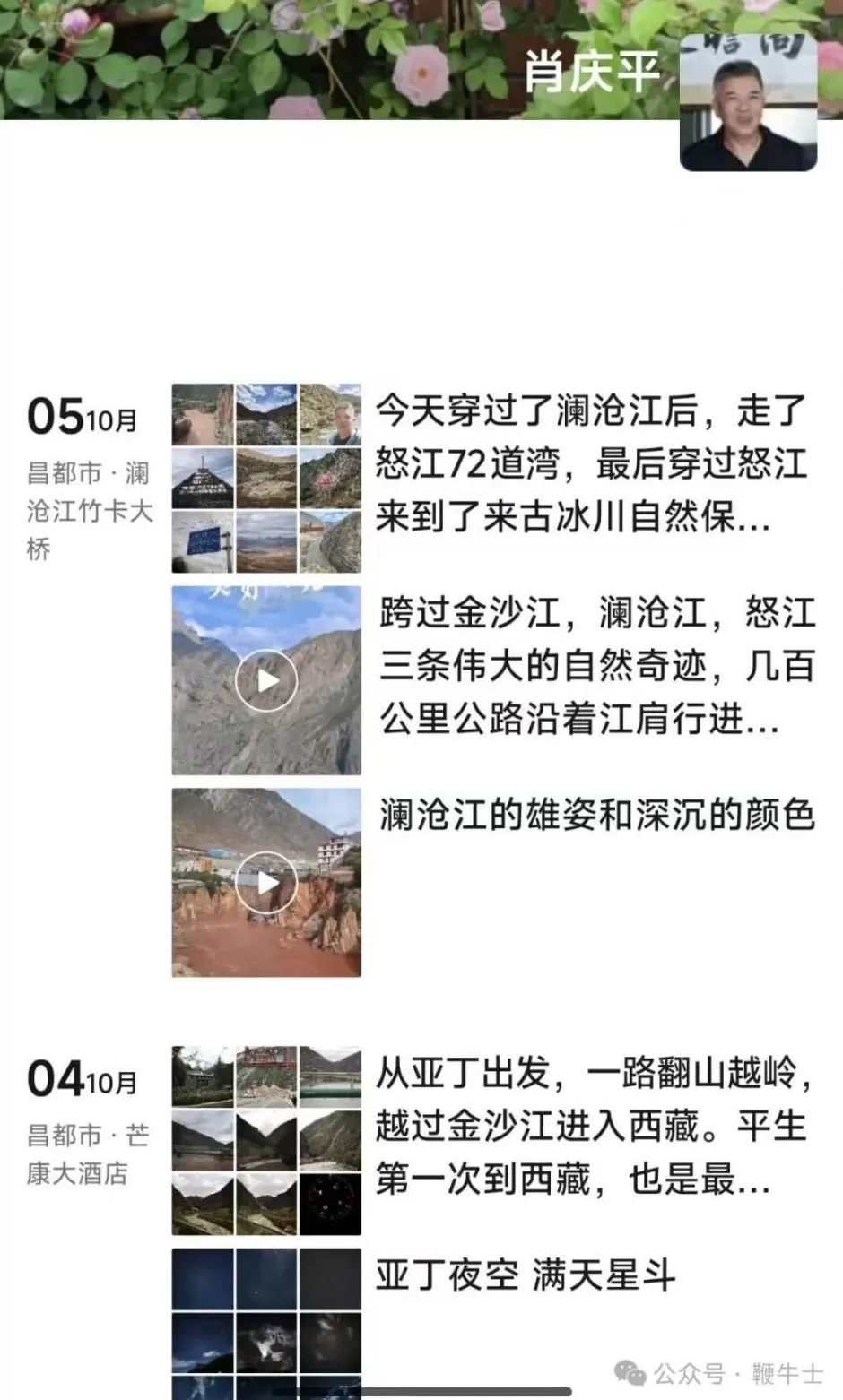Tap the play icon on the 怒江 video

265,679
